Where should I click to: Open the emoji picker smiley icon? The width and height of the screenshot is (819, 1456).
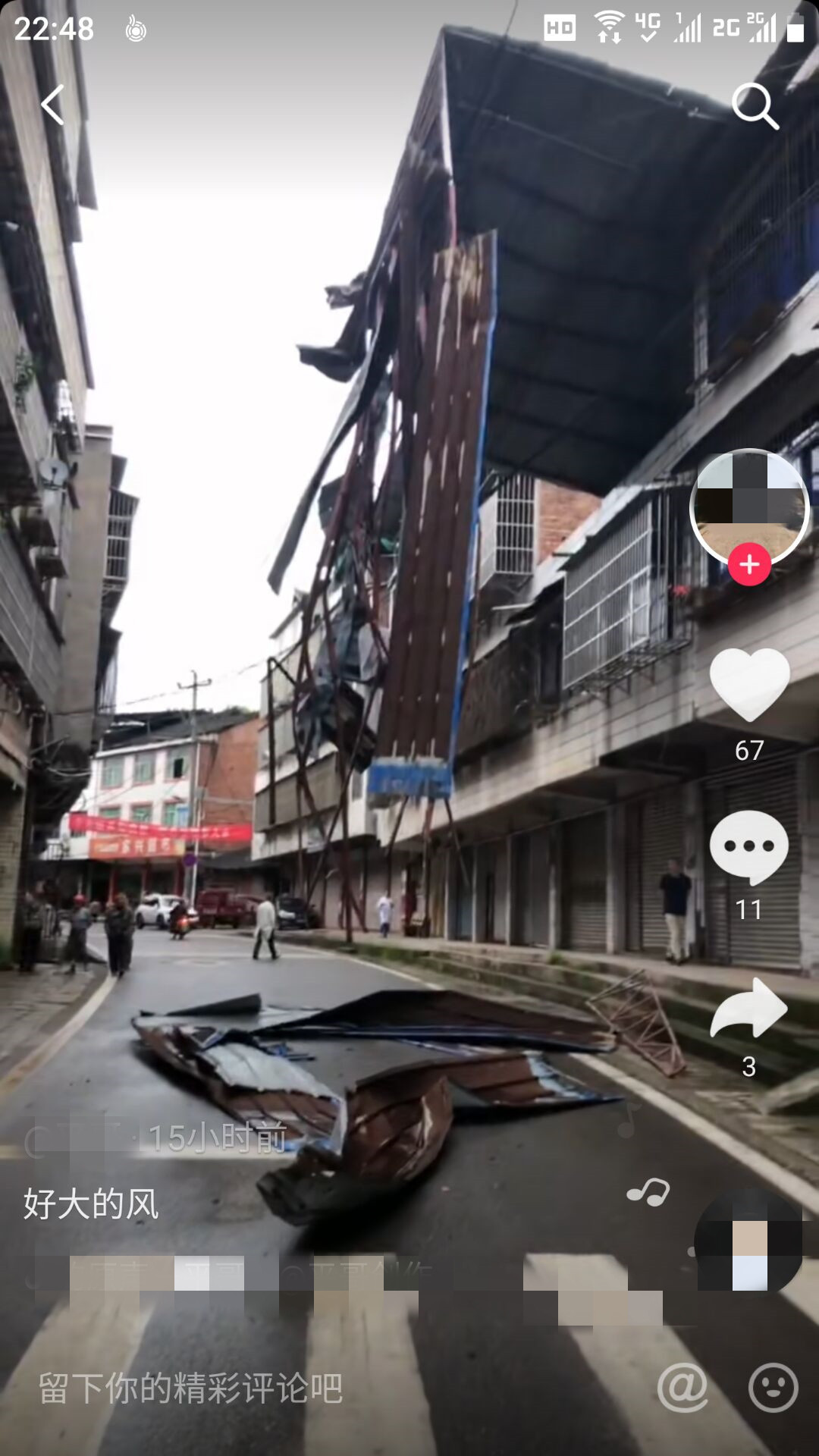tap(773, 1388)
